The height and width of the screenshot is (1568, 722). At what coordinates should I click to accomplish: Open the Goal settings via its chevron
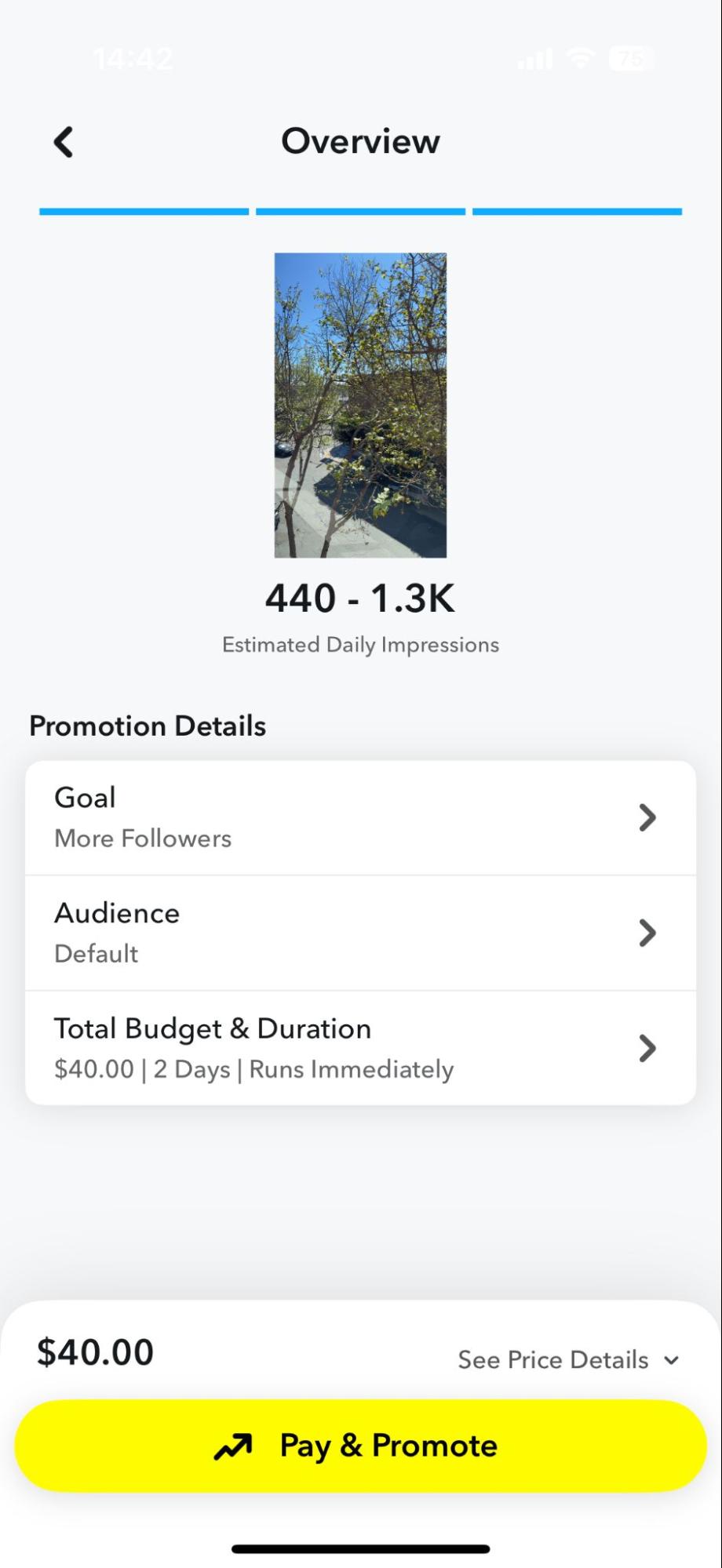[647, 817]
